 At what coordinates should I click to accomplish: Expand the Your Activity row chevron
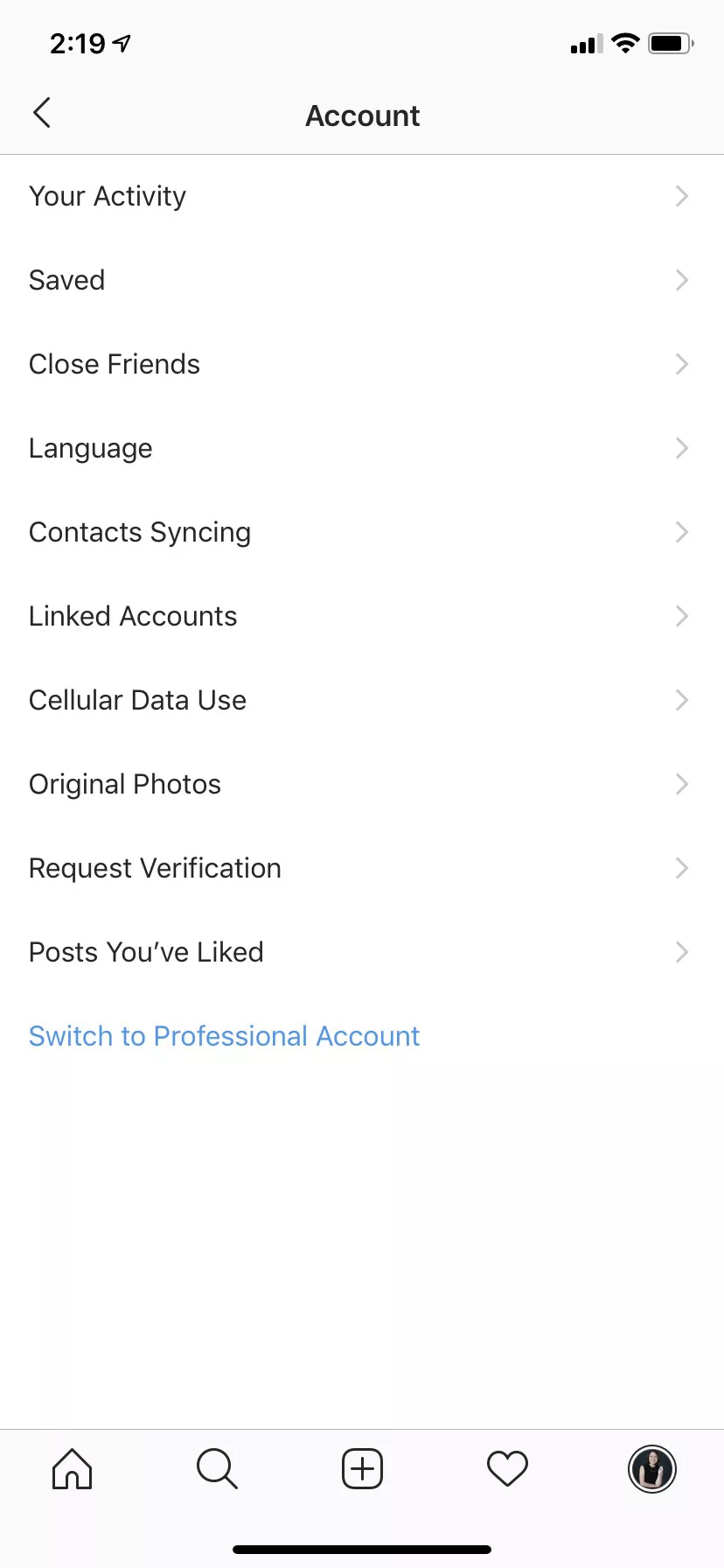(x=682, y=196)
